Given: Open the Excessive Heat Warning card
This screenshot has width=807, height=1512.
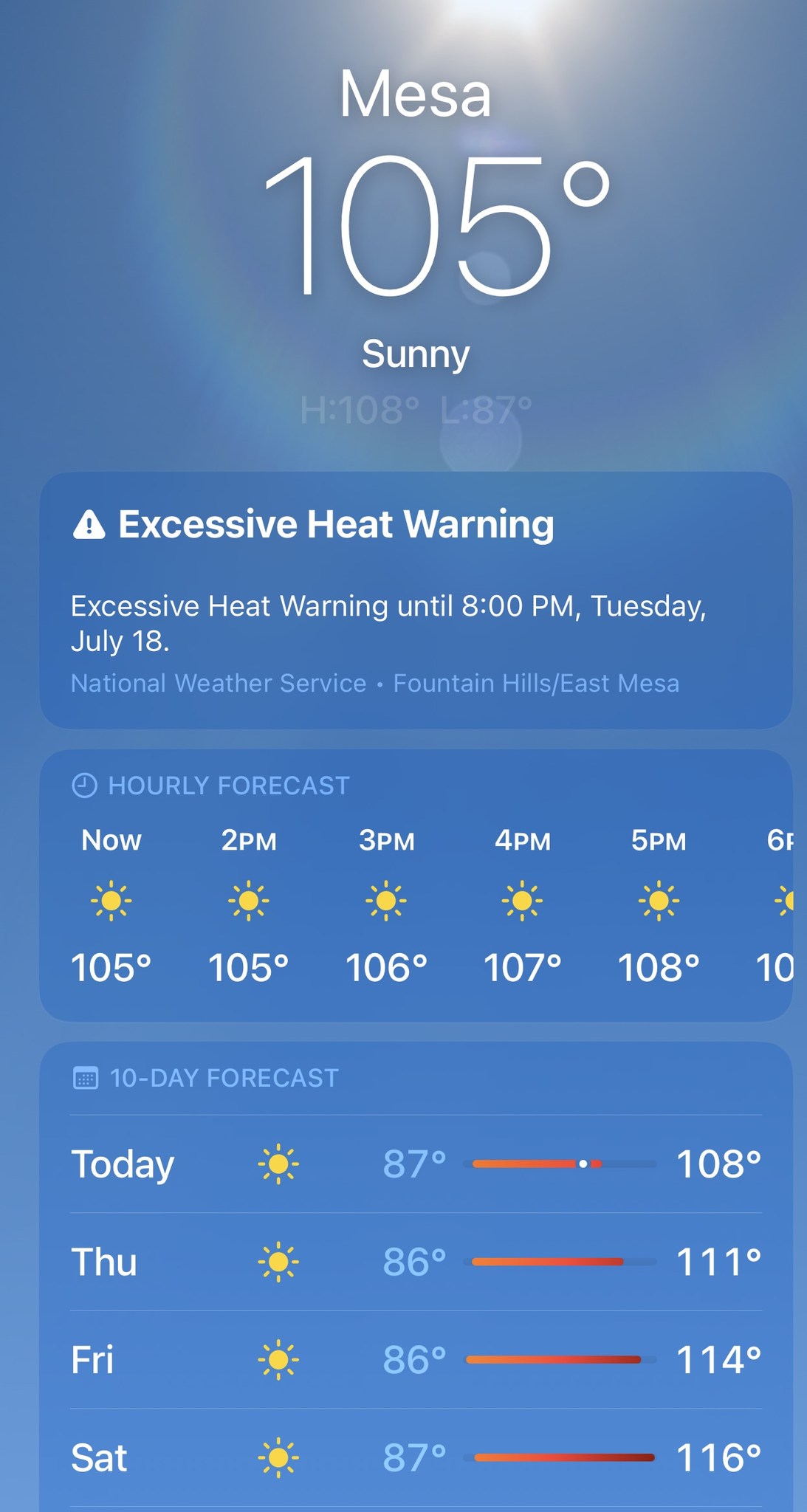Looking at the screenshot, I should [415, 599].
